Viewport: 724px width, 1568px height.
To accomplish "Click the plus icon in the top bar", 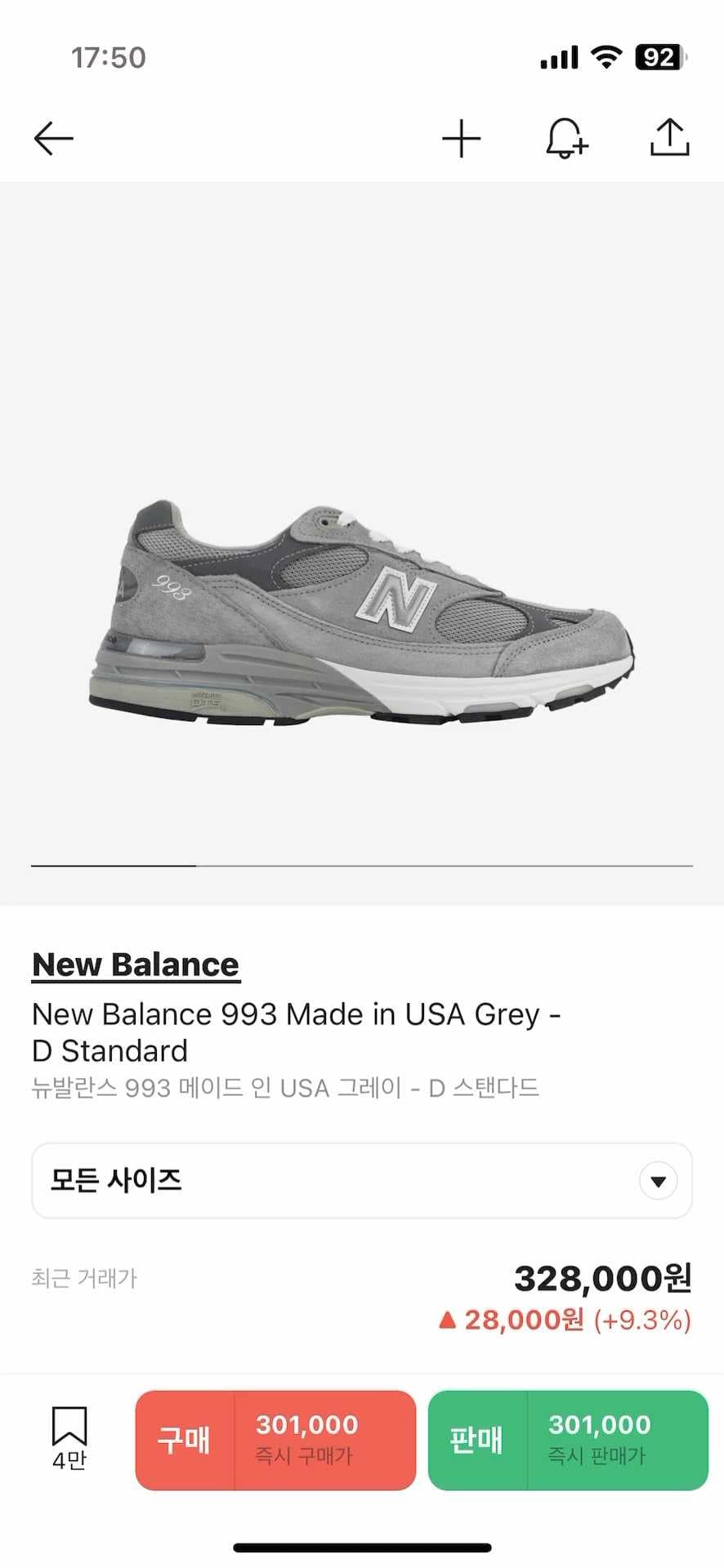I will click(x=462, y=137).
